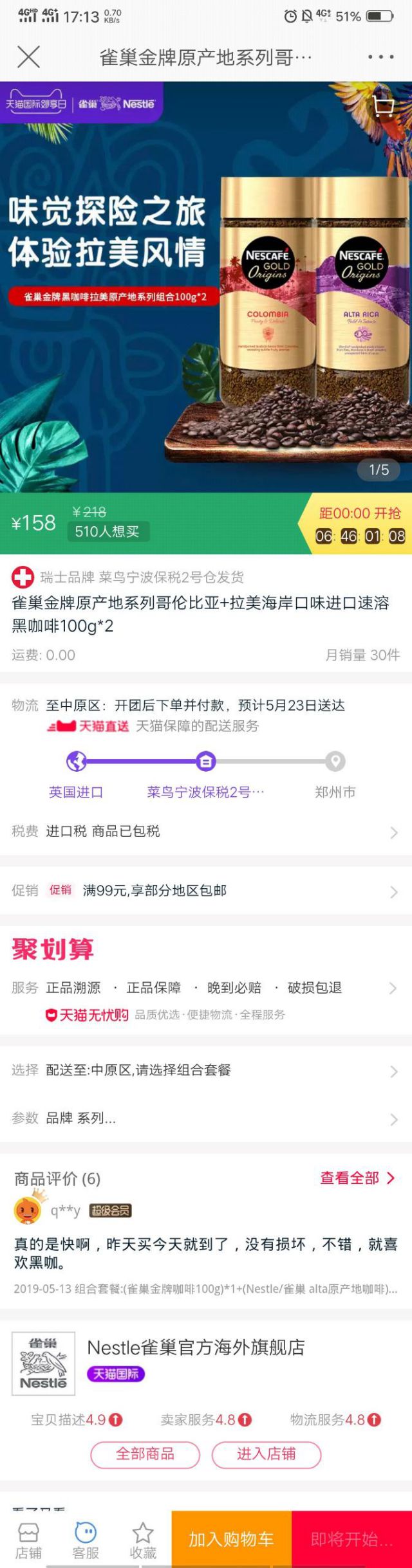View all product reviews
The width and height of the screenshot is (412, 1568).
357,1178
